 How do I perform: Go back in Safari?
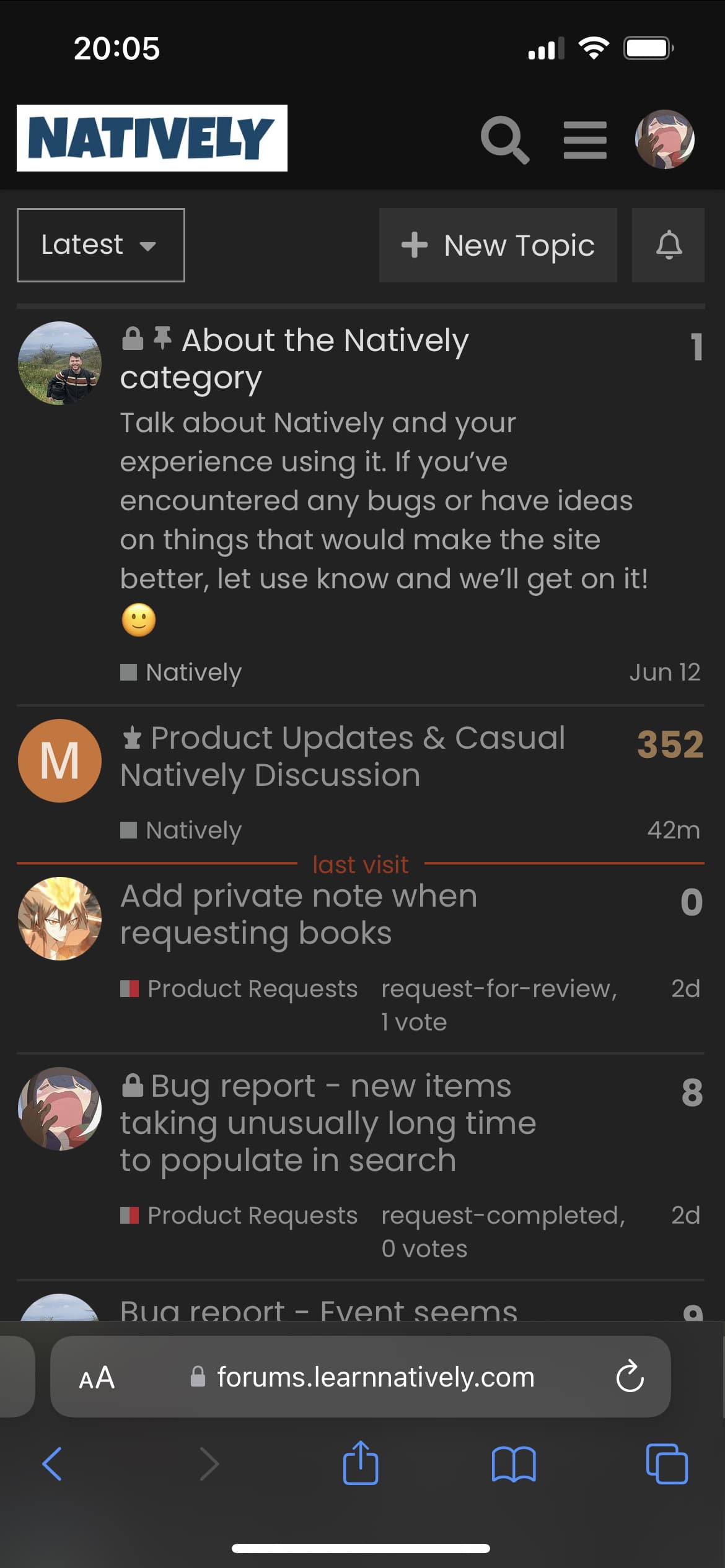(51, 1464)
